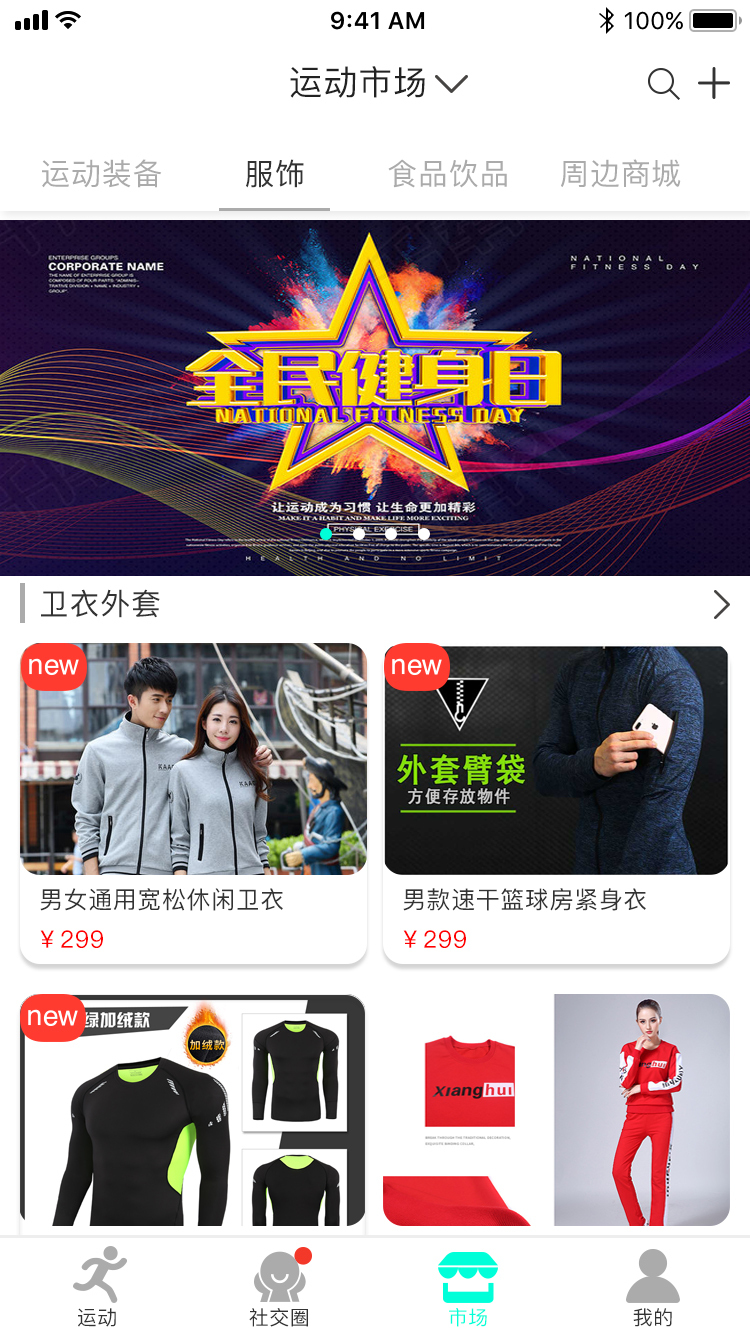Tap the 'new' badge on the gray hoodie product

pos(54,667)
